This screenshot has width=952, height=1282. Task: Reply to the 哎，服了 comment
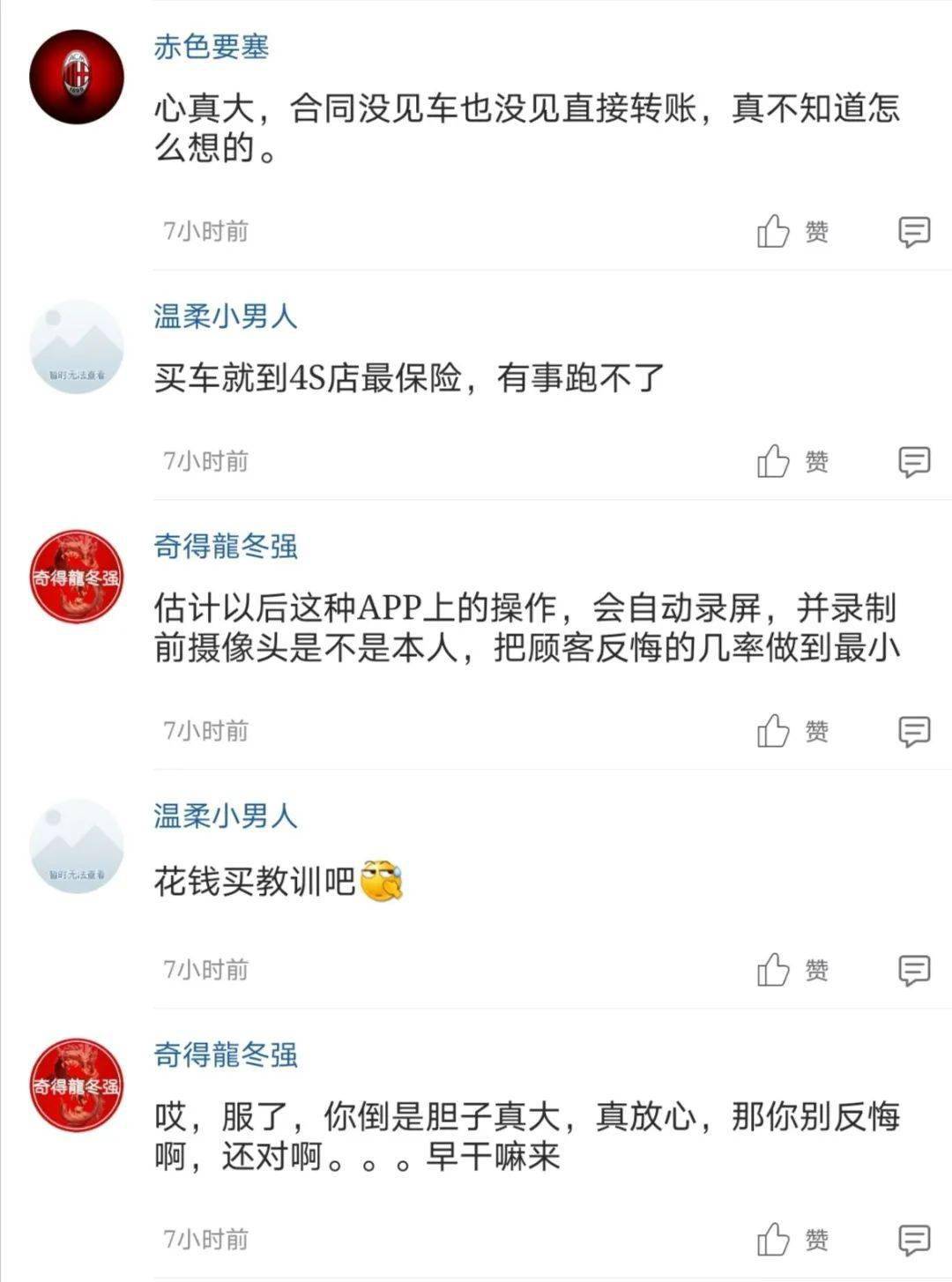(x=914, y=1240)
